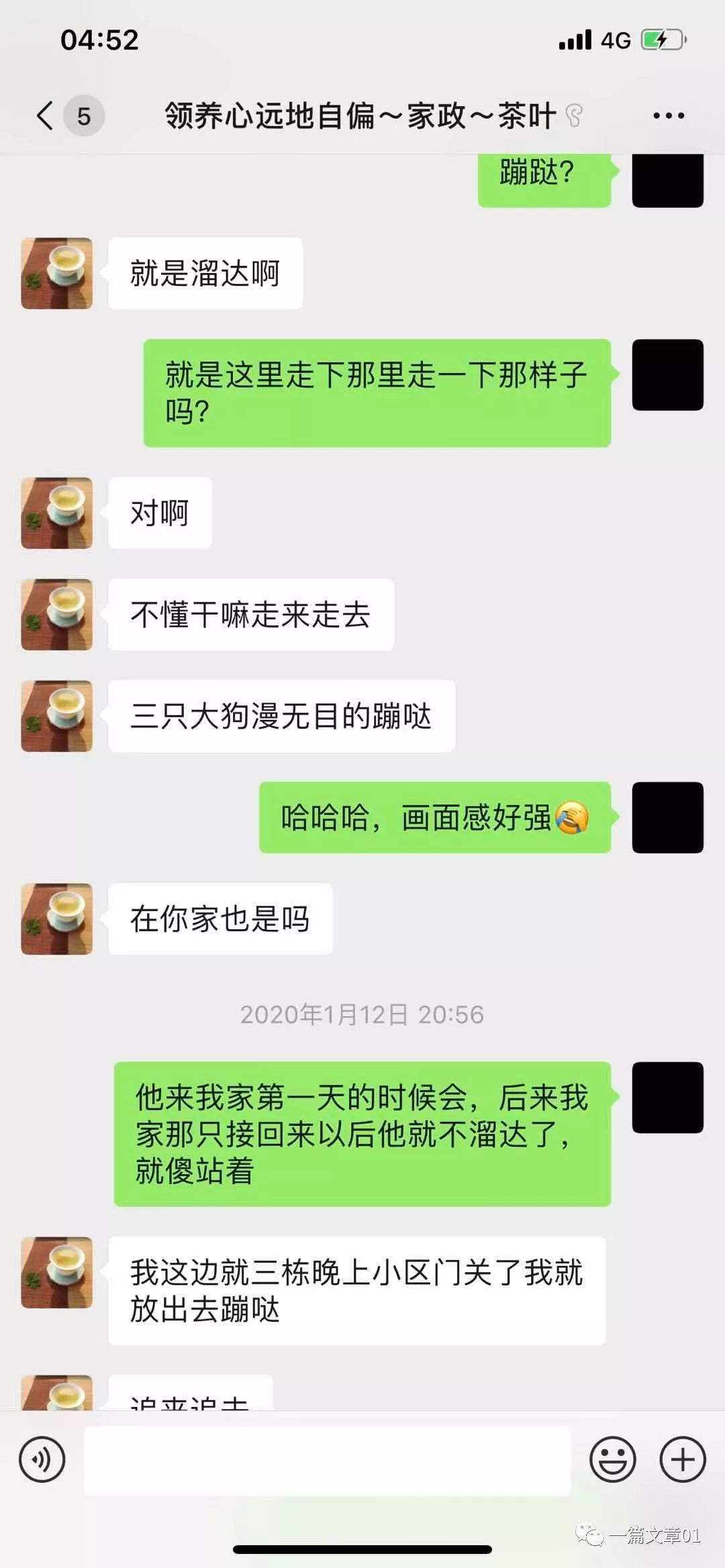Tap the chat title 领养心远地自偏～家政～茶叶
This screenshot has width=725, height=1568.
point(359,115)
